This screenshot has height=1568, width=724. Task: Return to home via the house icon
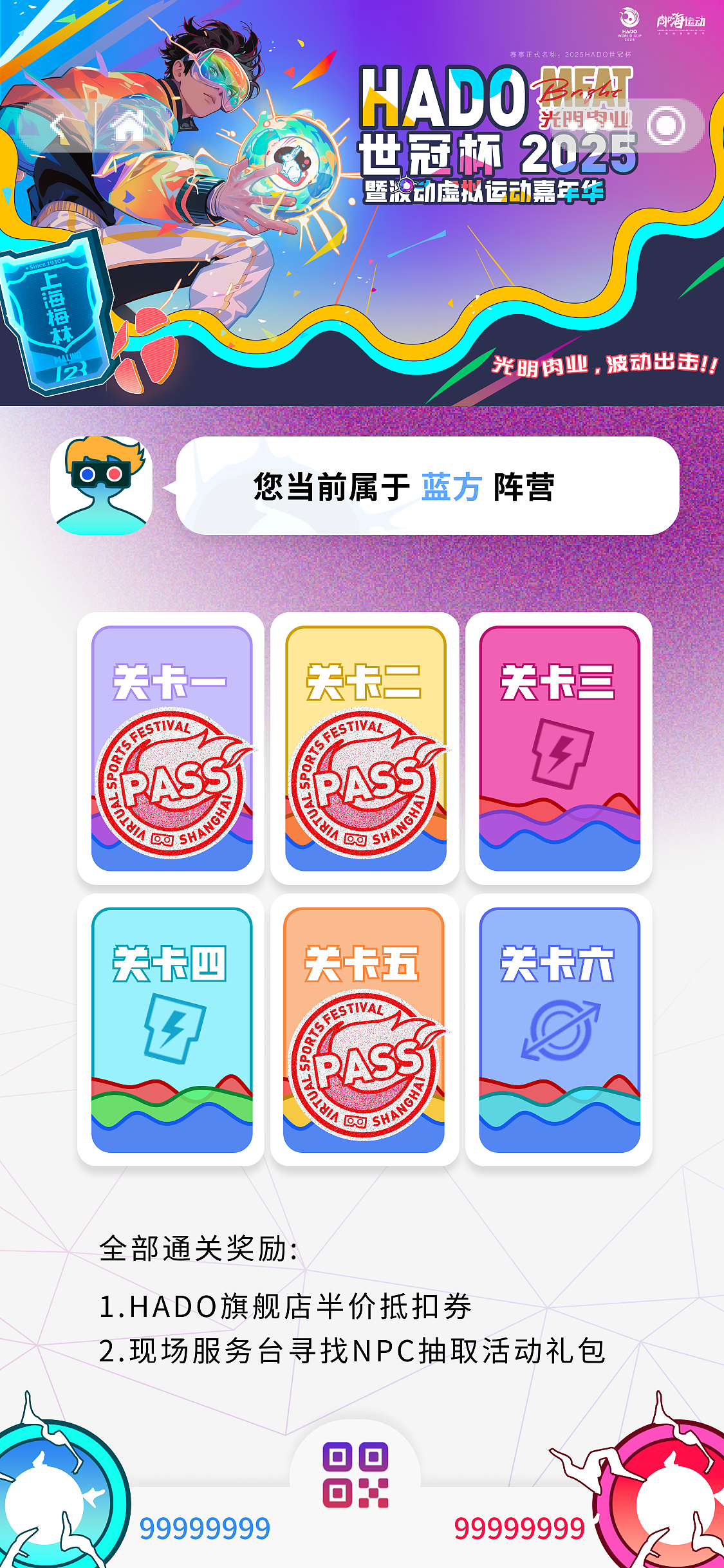pos(129,126)
